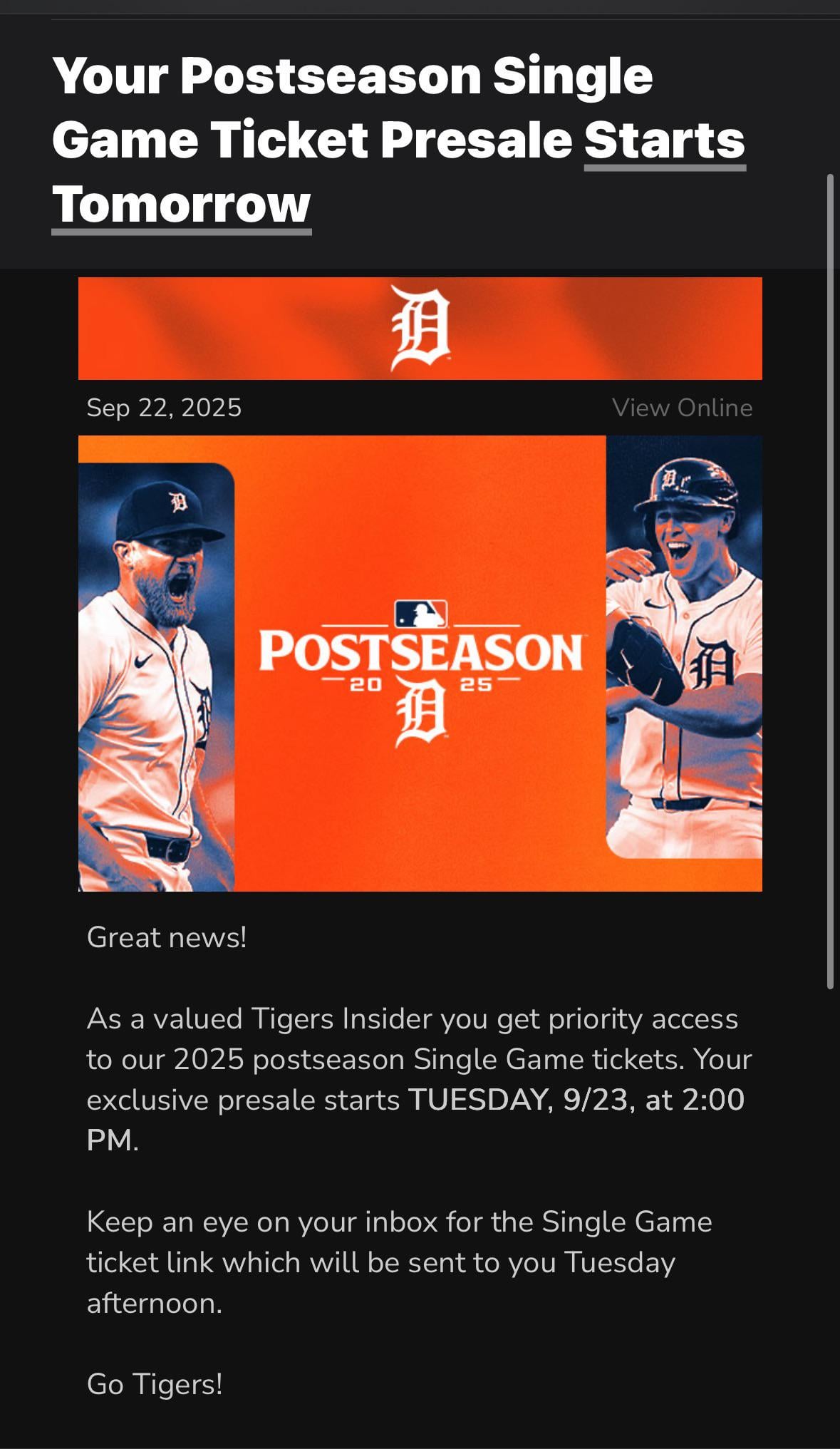Viewport: 840px width, 1449px height.
Task: Tap the Postseason 2025 banner image
Action: 420,663
